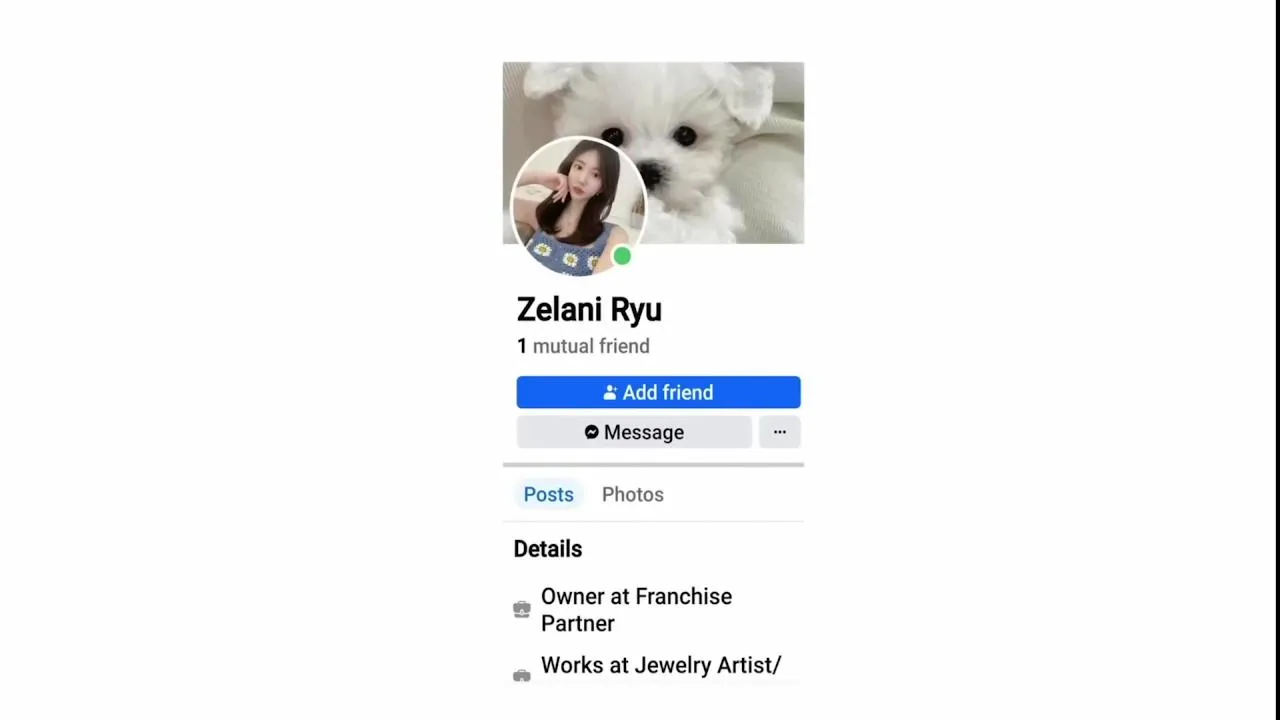The image size is (1280, 720).
Task: Select the Posts tab
Action: coord(548,494)
